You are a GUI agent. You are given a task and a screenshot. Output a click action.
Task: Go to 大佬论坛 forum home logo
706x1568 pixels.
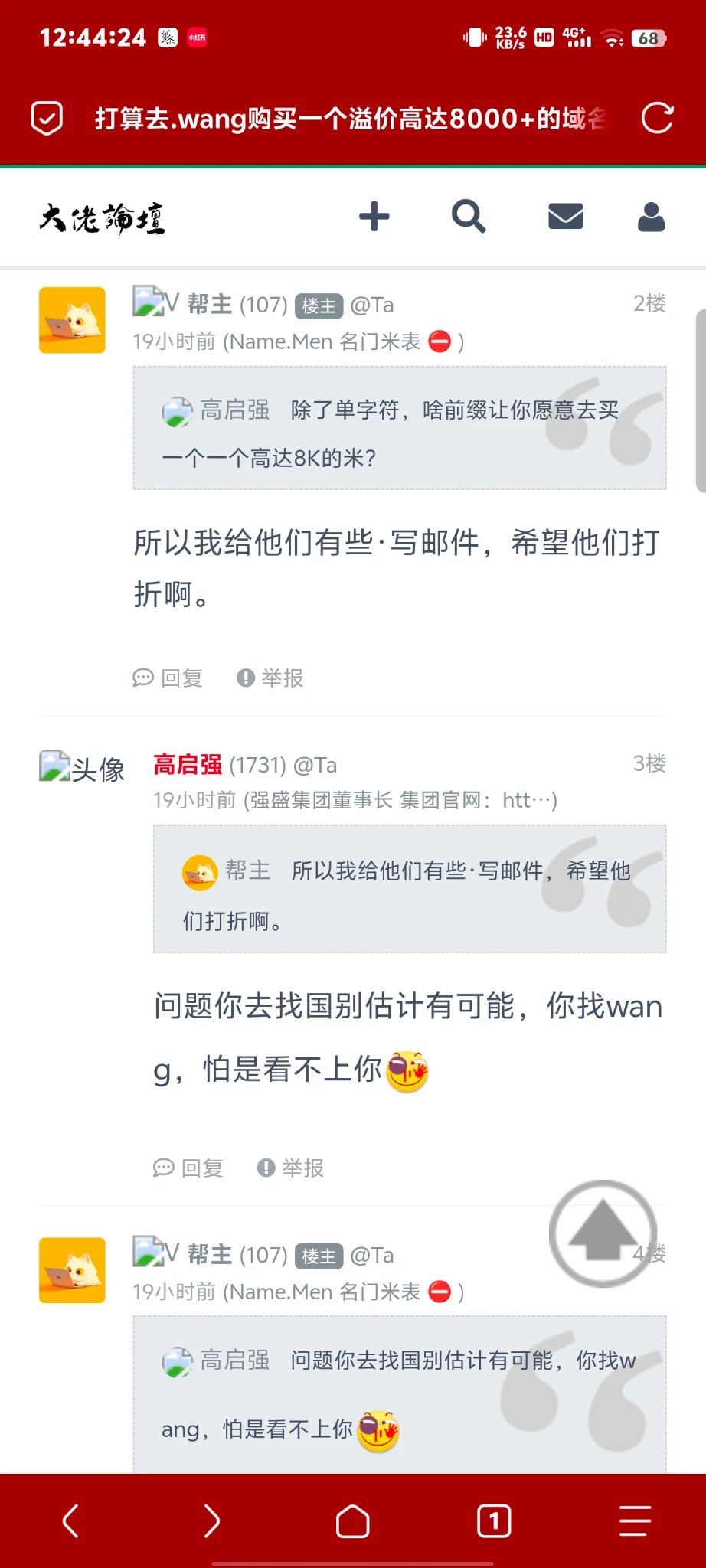(103, 218)
